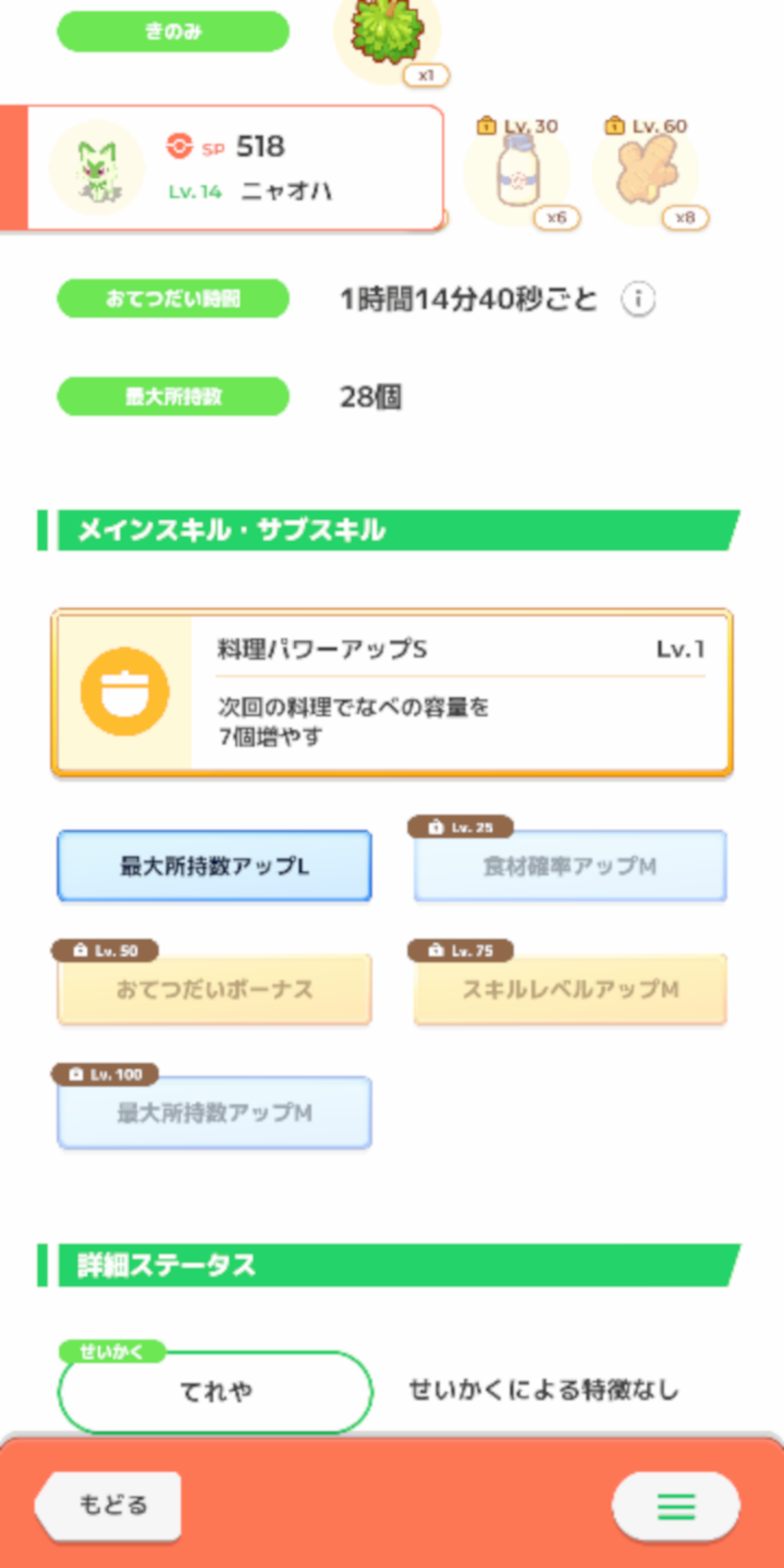
Task: Tap the てれや nature button
Action: coord(215,1392)
